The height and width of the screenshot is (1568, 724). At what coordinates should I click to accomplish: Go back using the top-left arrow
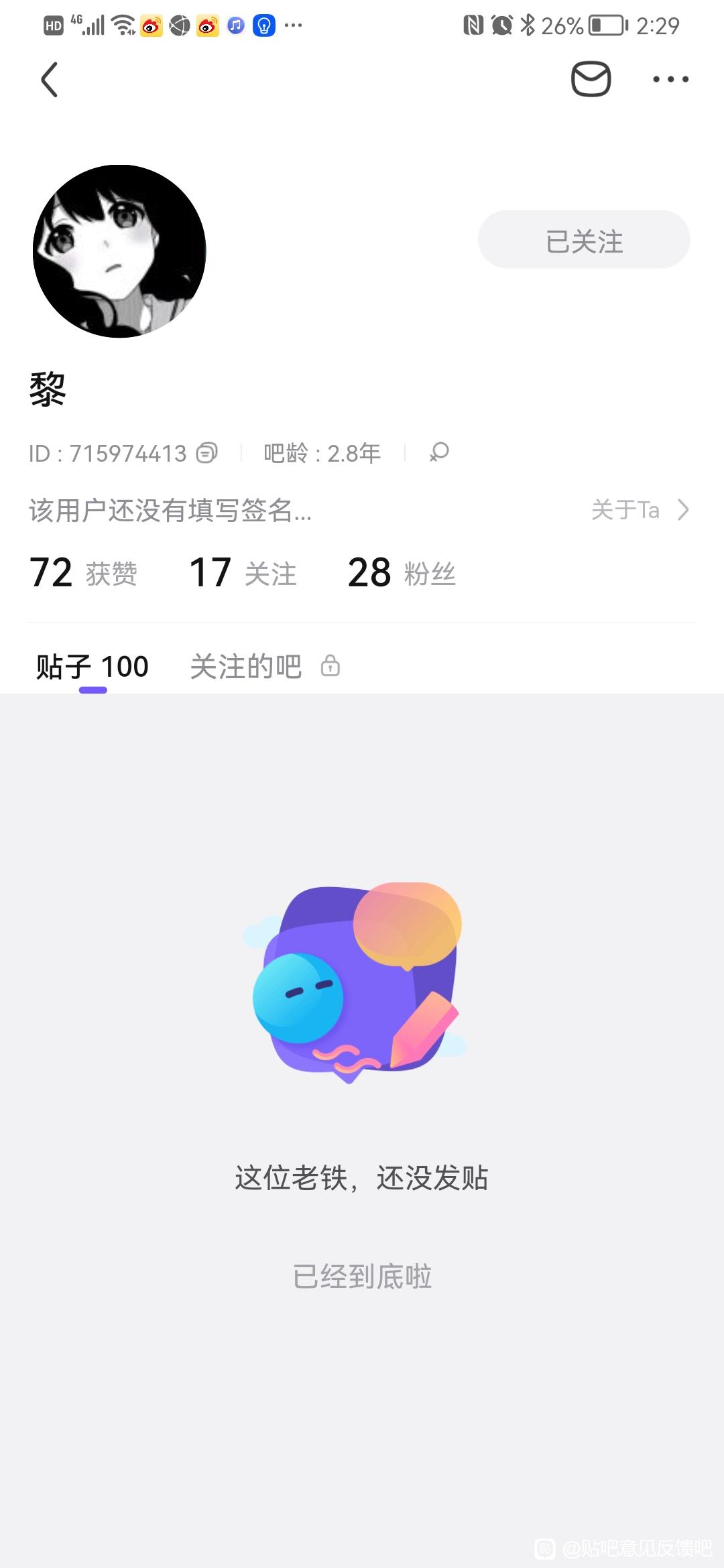pos(50,80)
